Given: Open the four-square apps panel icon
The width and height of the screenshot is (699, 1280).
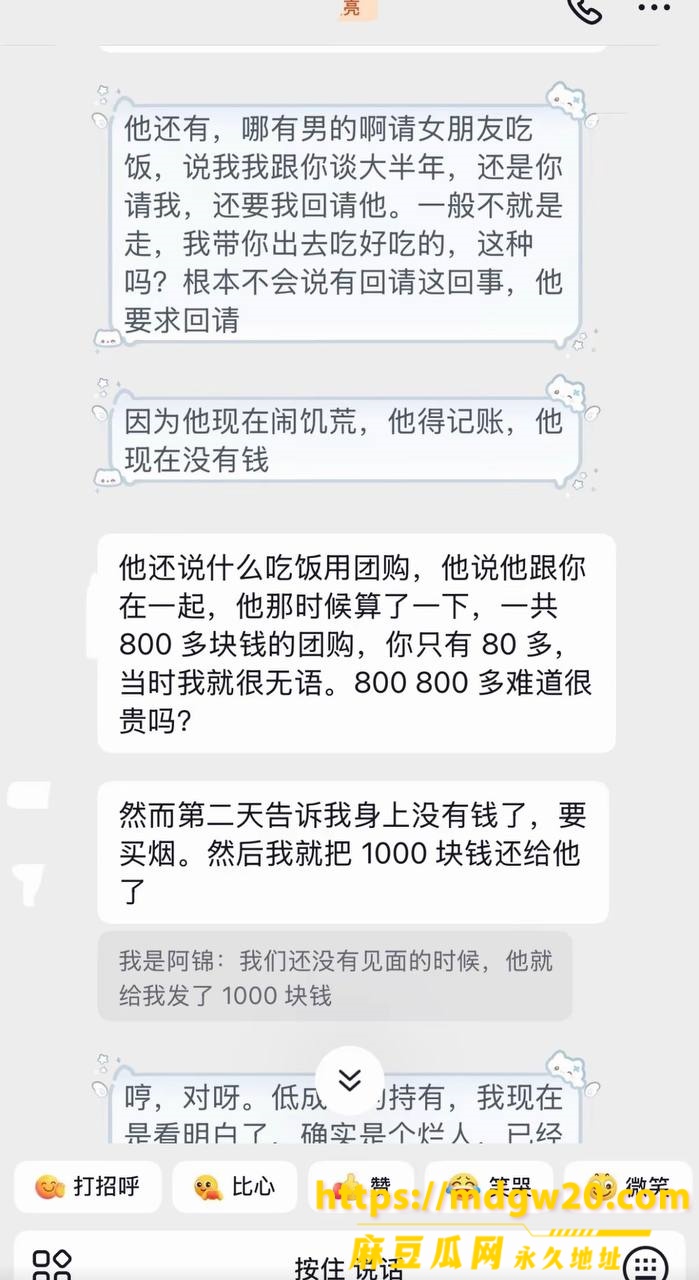Looking at the screenshot, I should (x=51, y=1264).
